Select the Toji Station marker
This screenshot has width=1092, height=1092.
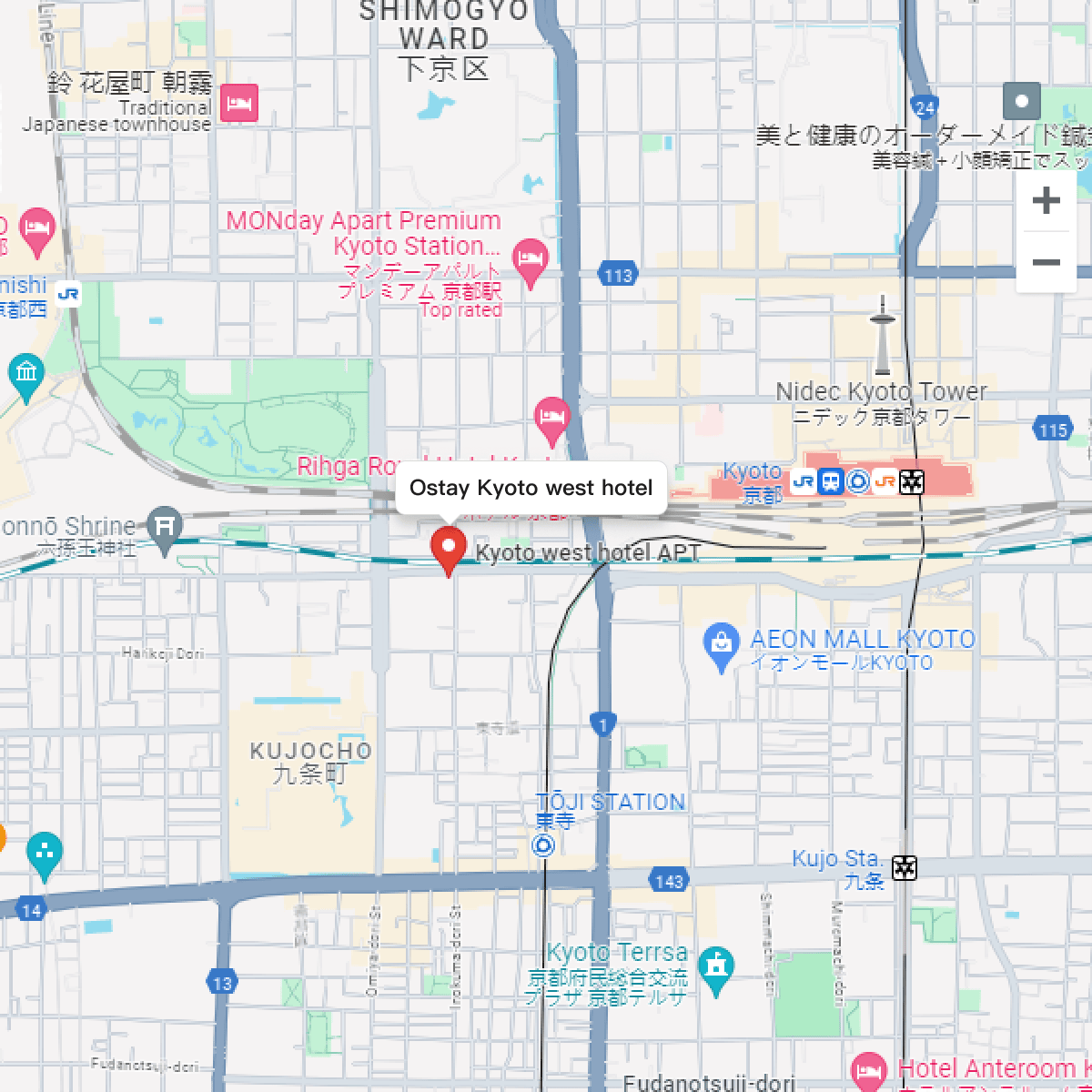(x=543, y=847)
